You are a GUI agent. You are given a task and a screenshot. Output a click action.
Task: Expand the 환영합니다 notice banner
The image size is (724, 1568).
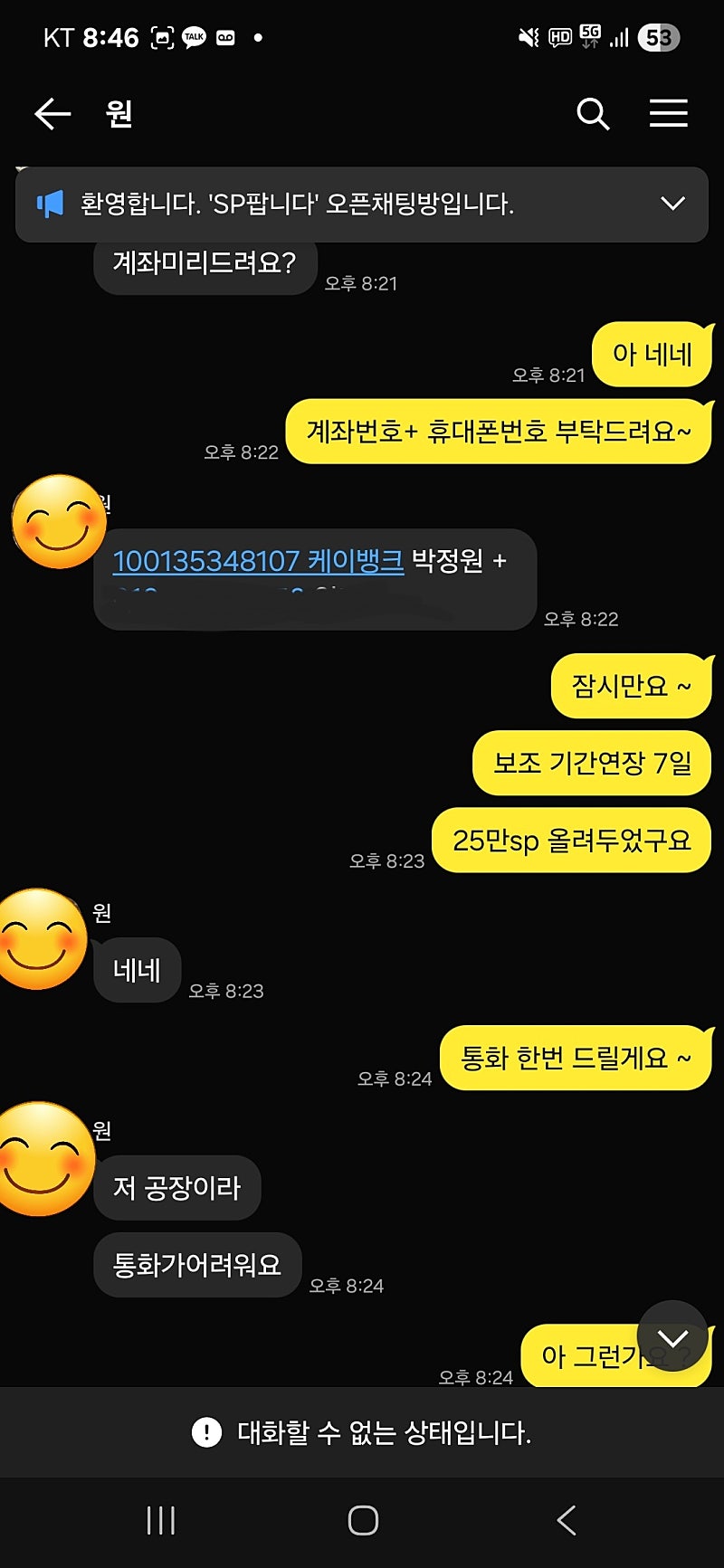672,204
